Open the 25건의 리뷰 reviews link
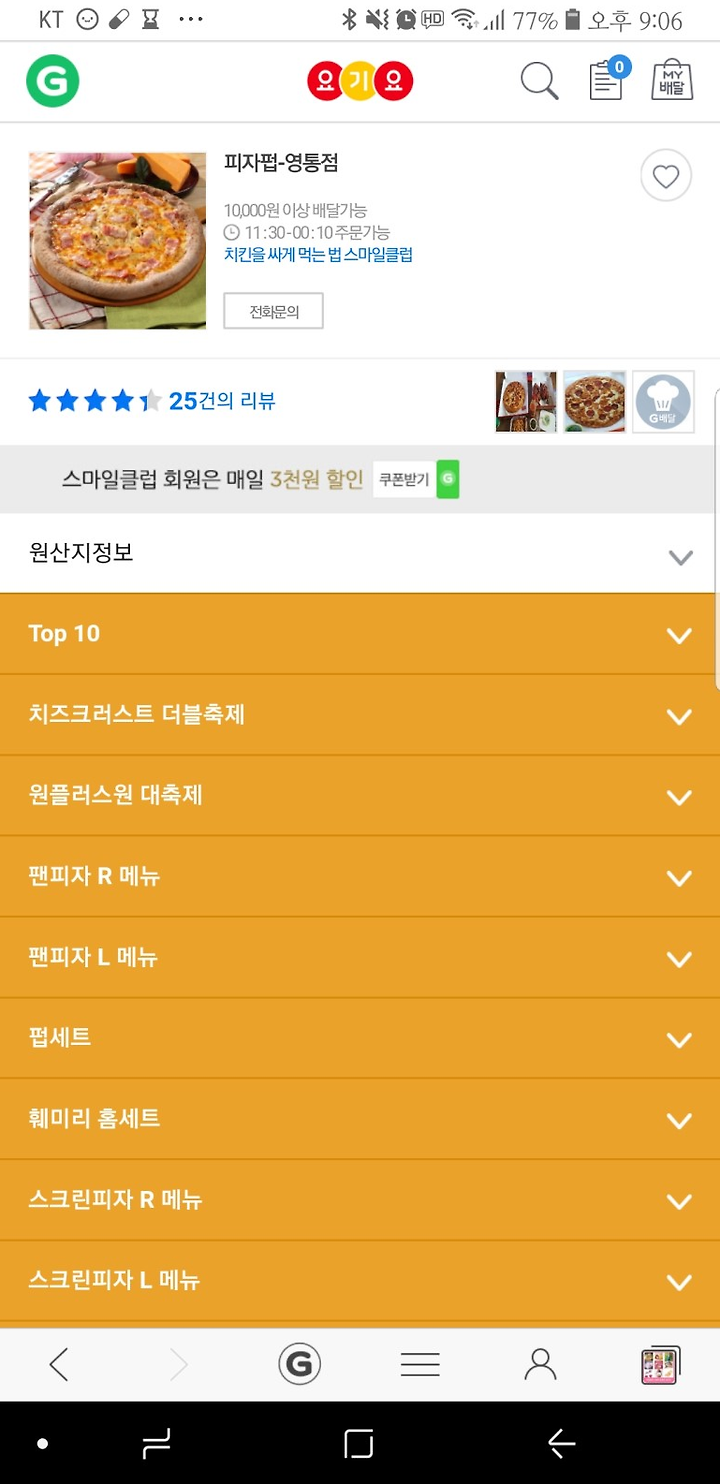 [x=222, y=401]
